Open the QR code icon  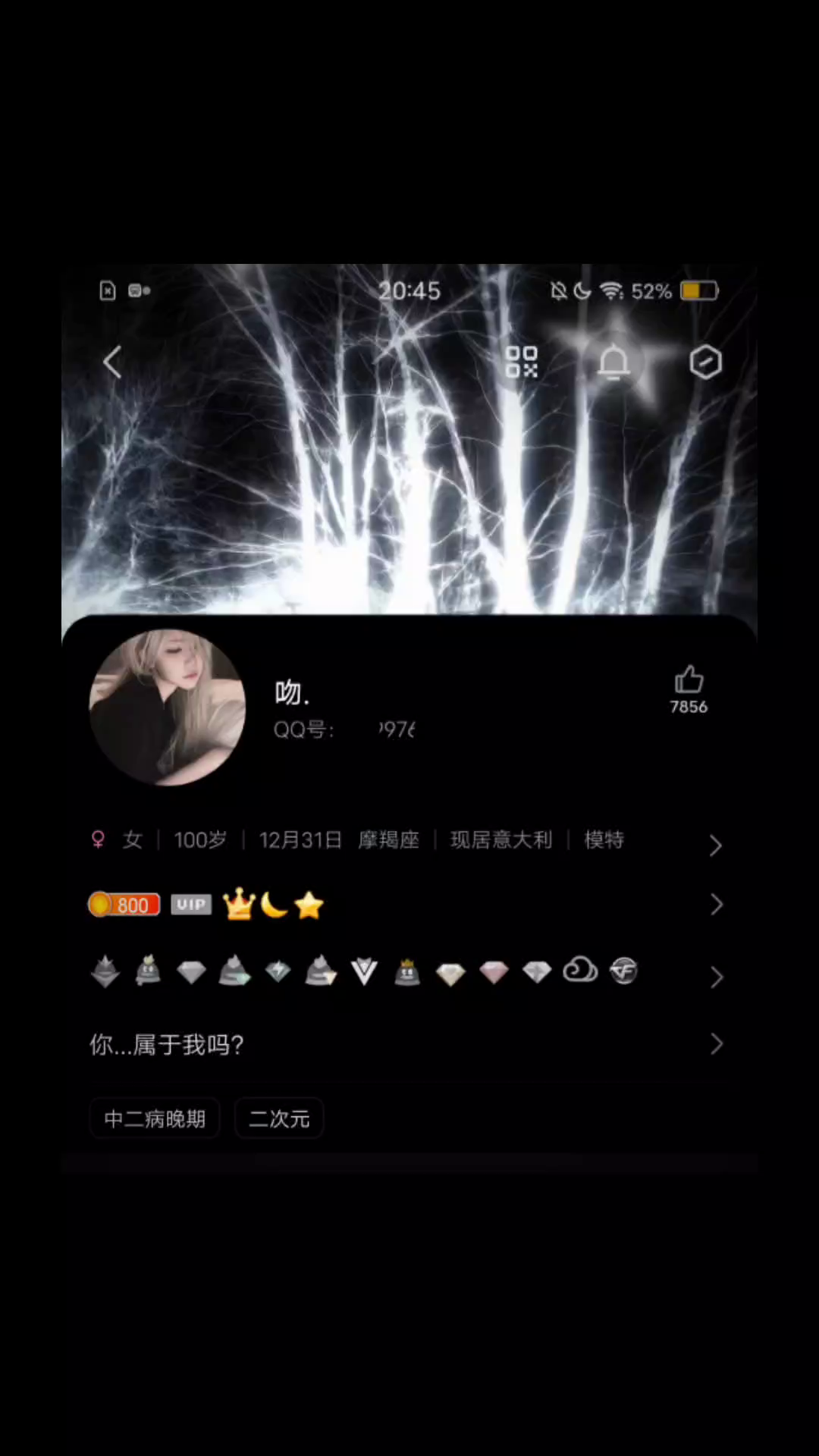522,362
